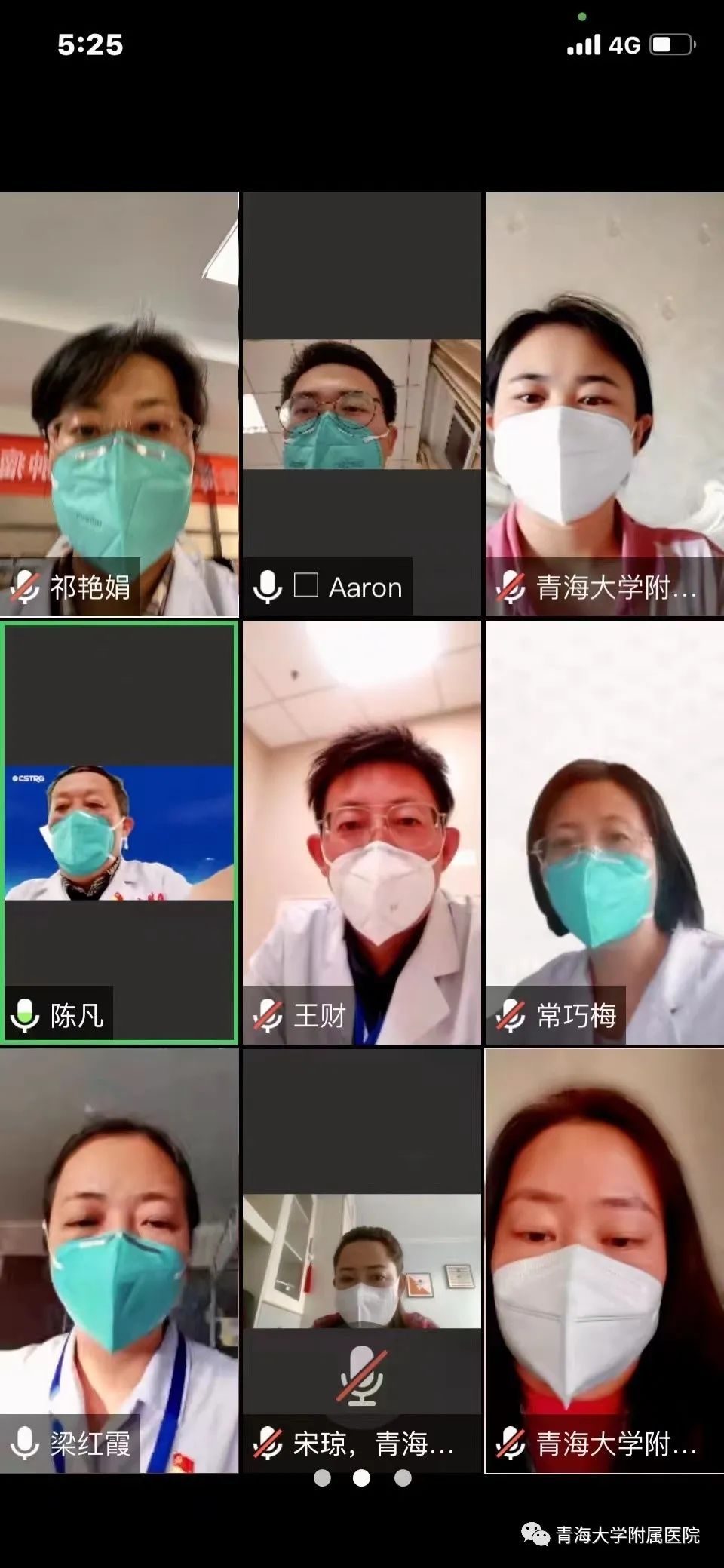Jump to the first gallery page dot
The image size is (724, 1568).
[x=322, y=1477]
